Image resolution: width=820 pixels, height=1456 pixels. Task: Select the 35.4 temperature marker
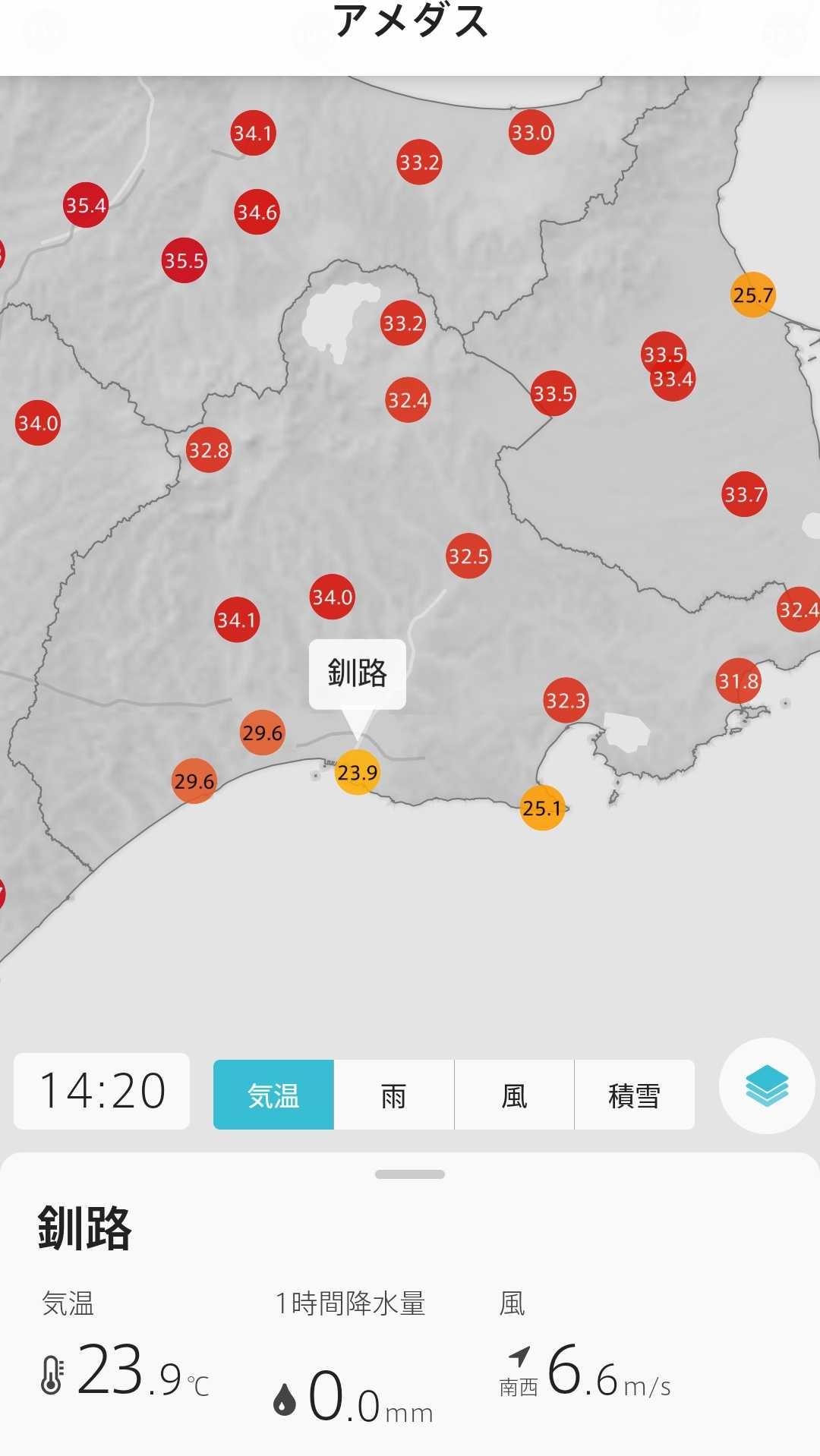pos(86,205)
